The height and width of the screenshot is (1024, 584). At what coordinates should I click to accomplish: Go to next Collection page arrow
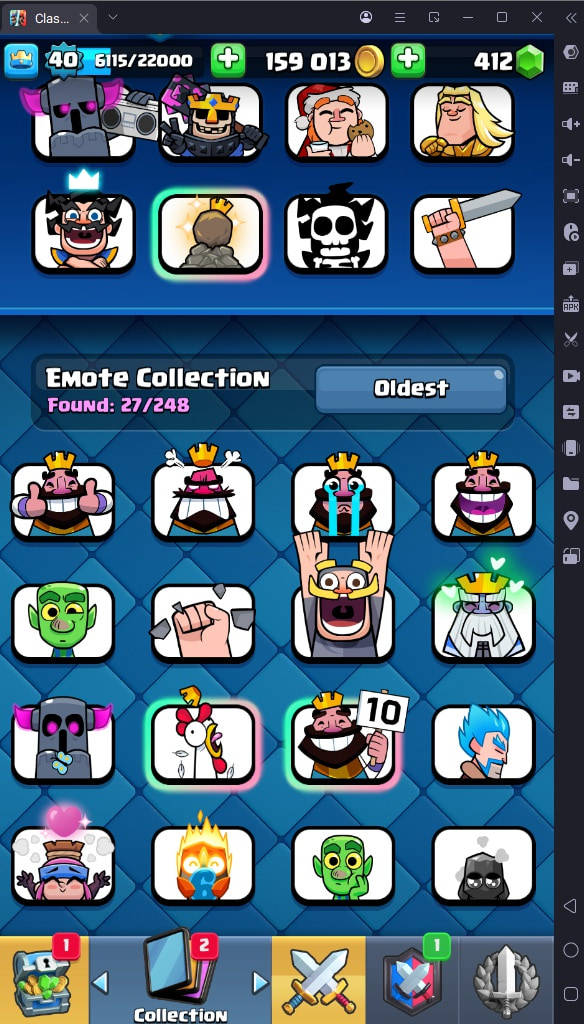pos(260,981)
